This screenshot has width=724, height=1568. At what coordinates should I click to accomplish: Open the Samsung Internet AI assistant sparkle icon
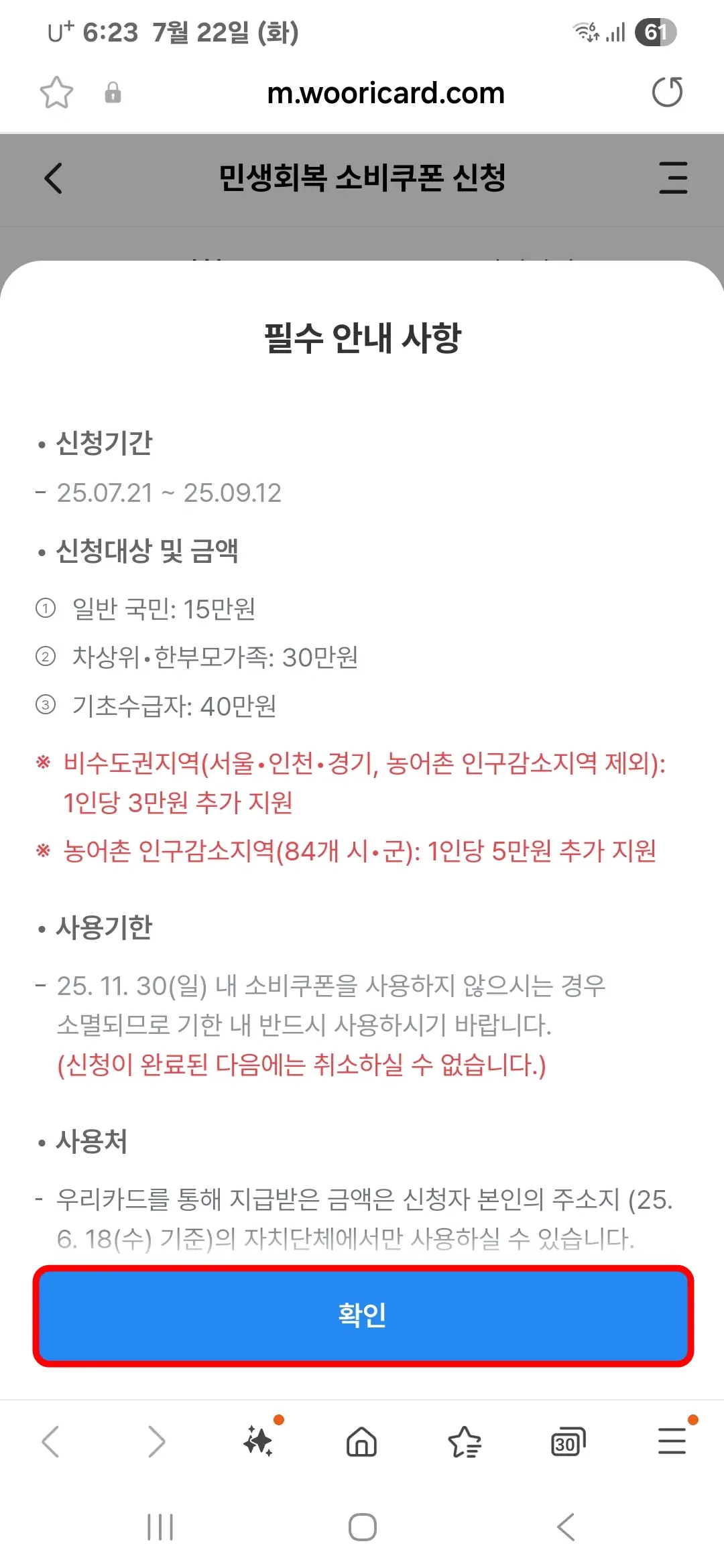click(260, 1443)
